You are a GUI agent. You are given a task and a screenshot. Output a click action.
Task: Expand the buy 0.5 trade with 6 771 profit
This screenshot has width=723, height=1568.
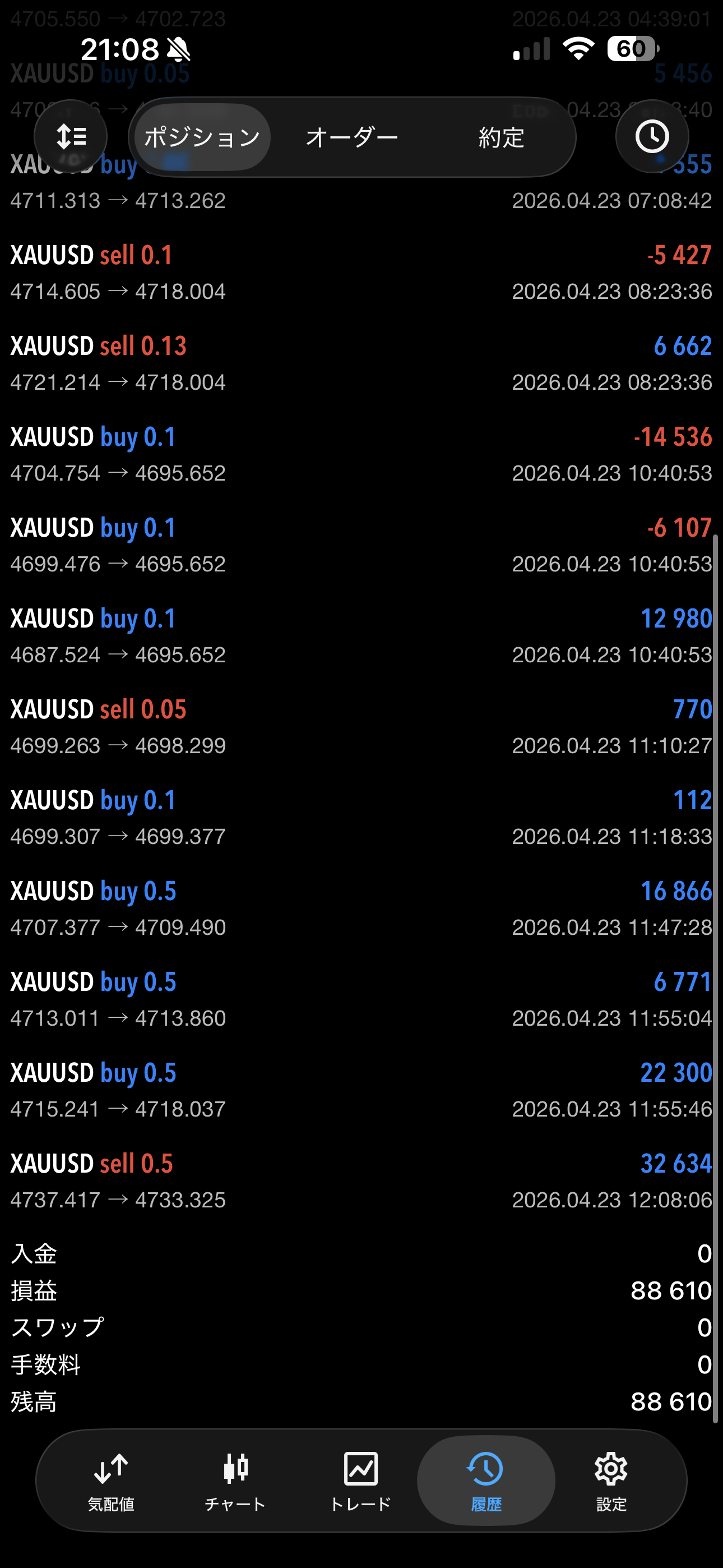pos(361,999)
